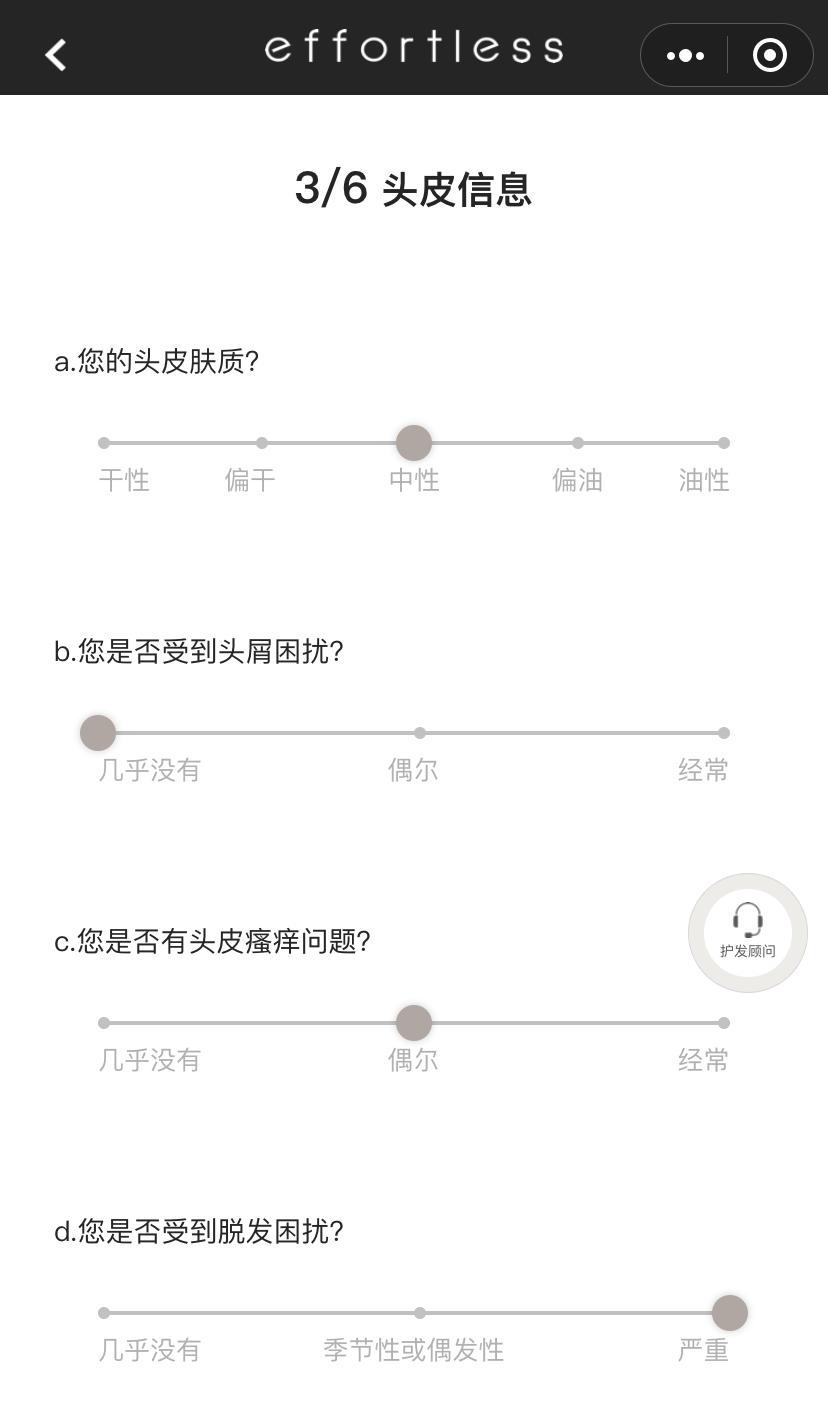Tap the 严重 handle on hair loss slider
Screen dimensions: 828x1415
tap(729, 1312)
